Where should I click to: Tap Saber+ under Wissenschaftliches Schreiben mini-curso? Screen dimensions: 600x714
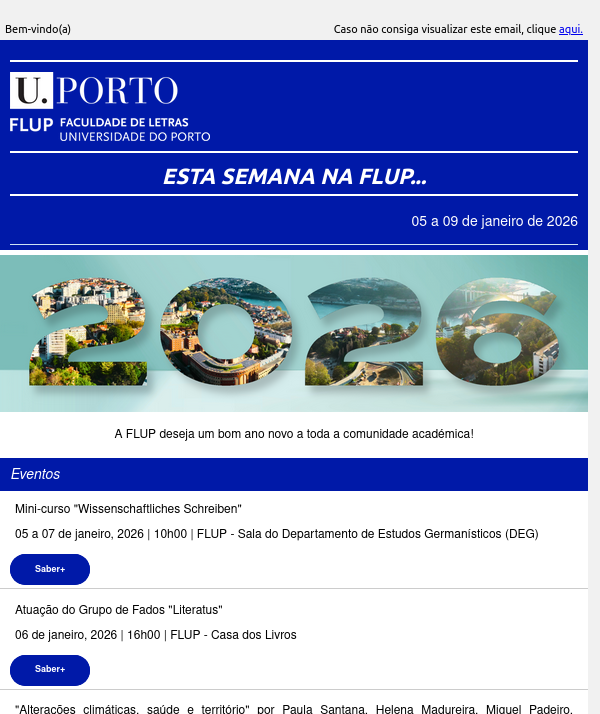50,569
